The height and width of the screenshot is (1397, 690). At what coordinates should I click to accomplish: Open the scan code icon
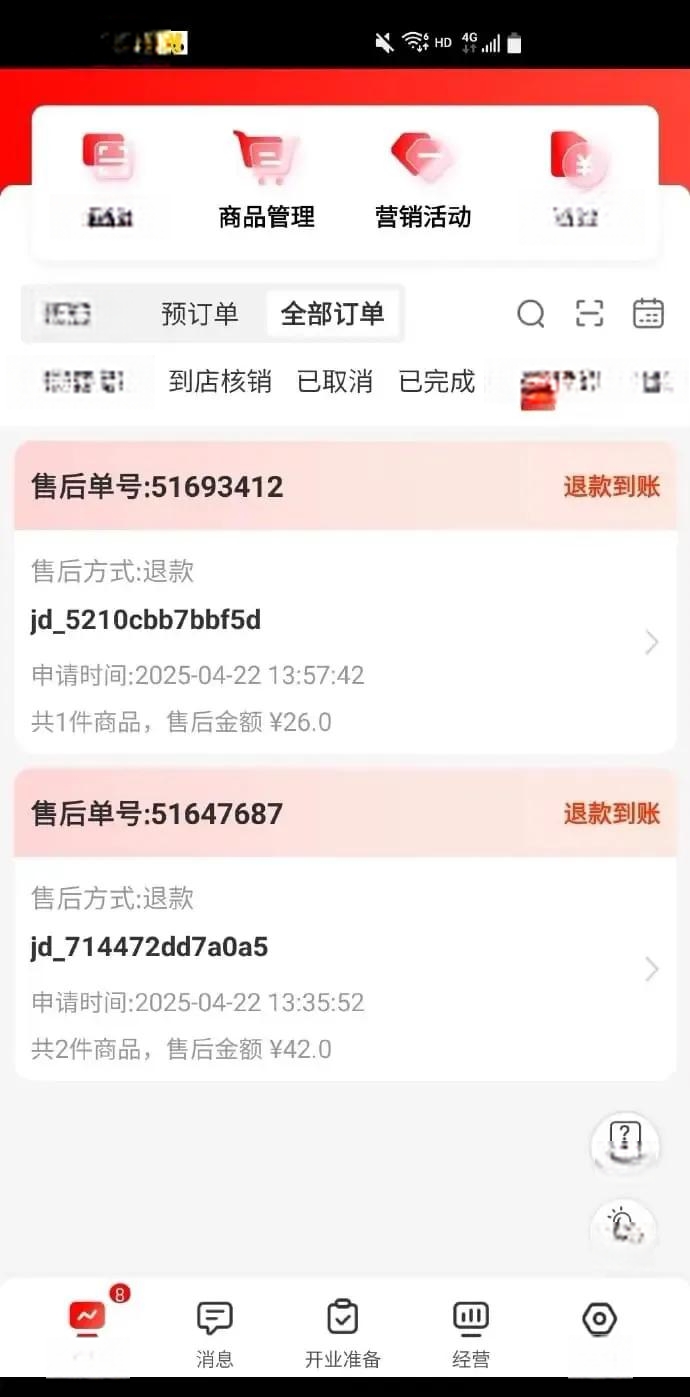click(590, 313)
